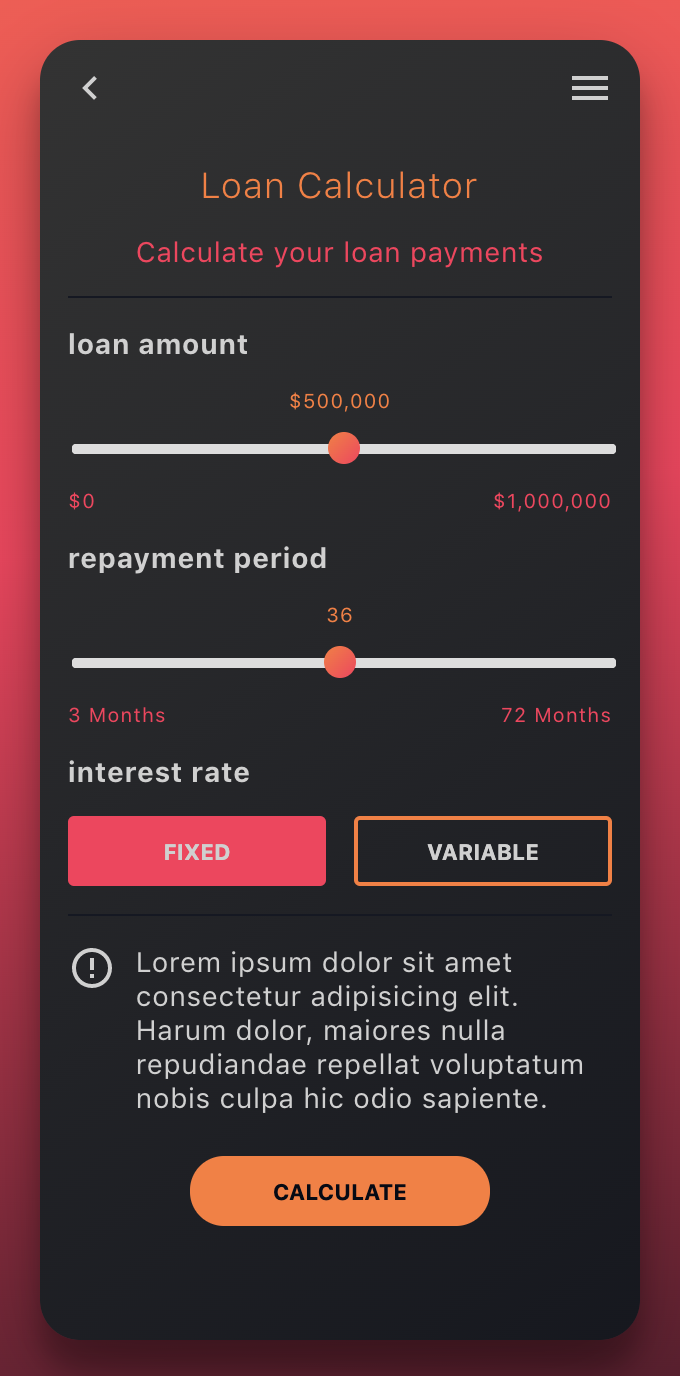Open the hamburger menu

[x=589, y=88]
